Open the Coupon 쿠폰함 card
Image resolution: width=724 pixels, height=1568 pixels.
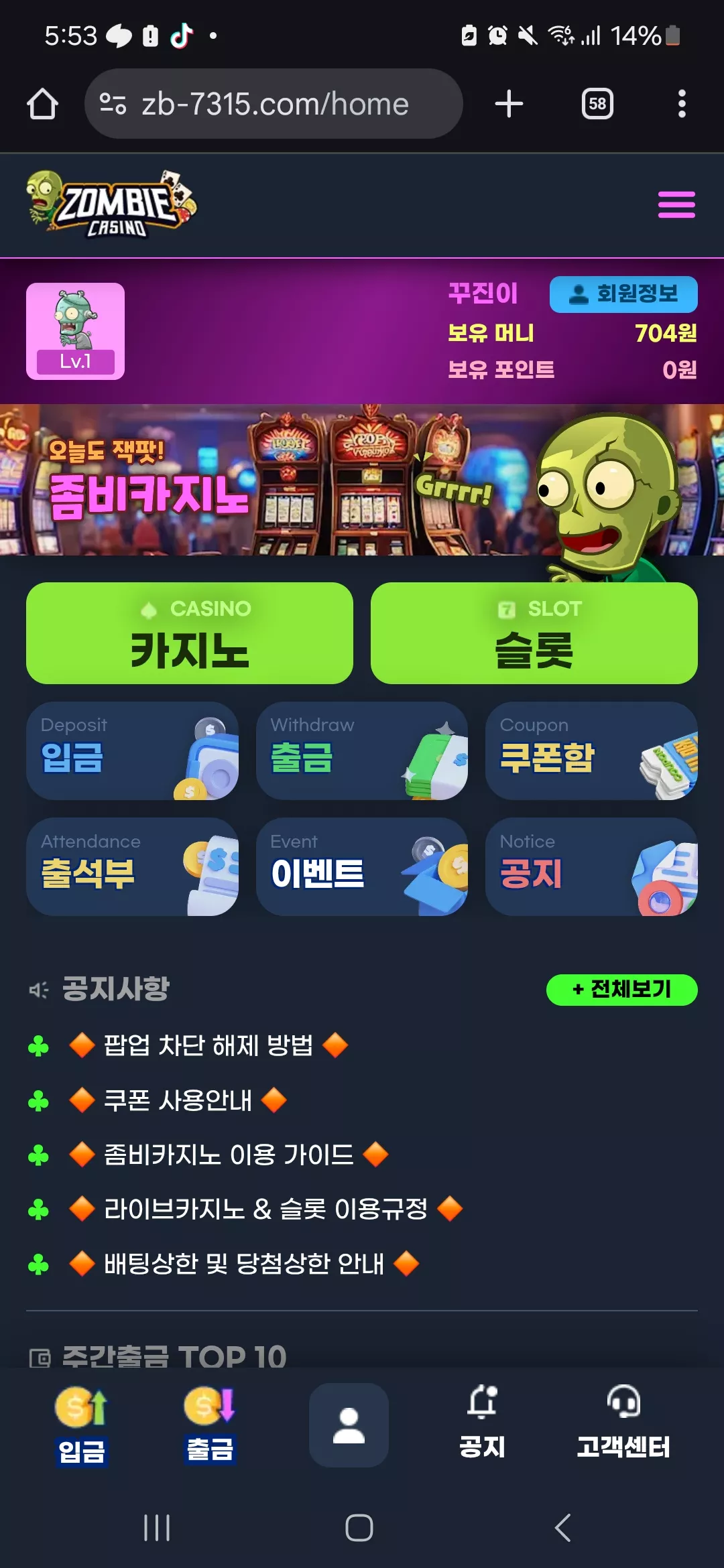point(591,750)
